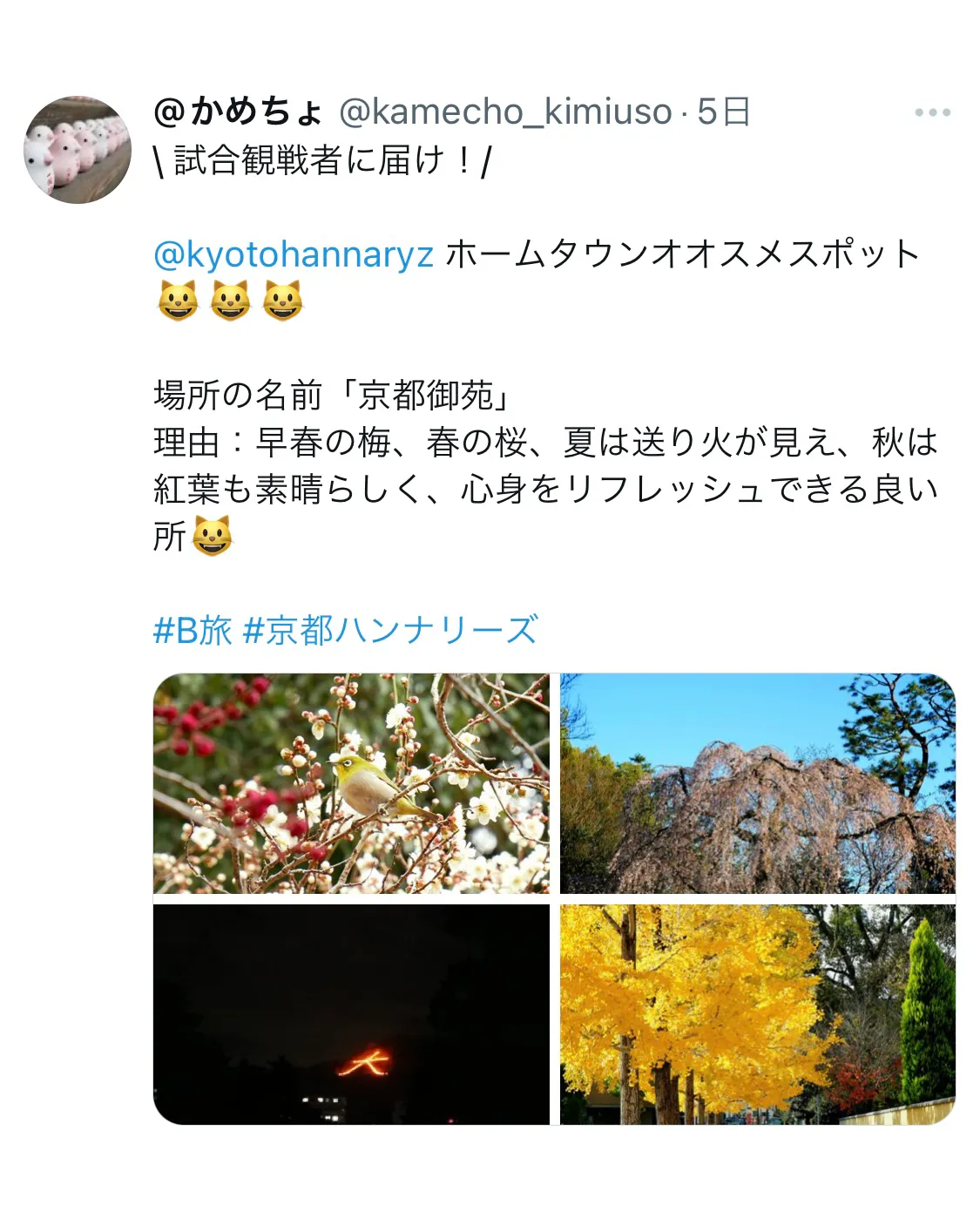Open the tweet's three-dot overflow menu

(932, 113)
